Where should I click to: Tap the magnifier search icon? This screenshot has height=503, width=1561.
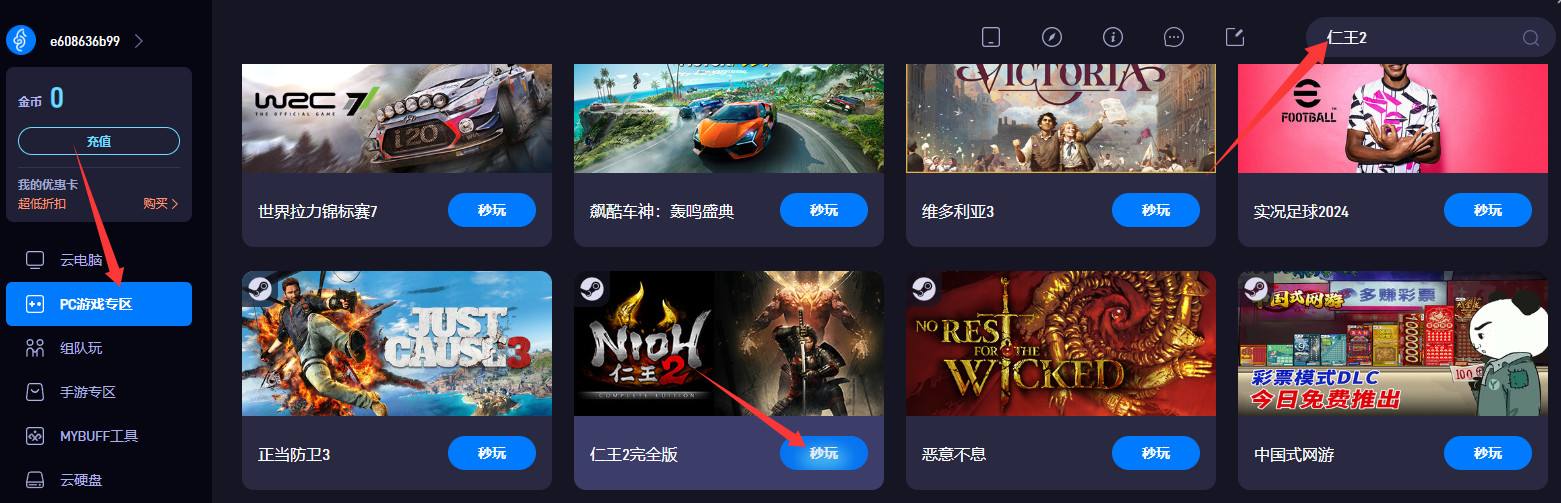1530,38
